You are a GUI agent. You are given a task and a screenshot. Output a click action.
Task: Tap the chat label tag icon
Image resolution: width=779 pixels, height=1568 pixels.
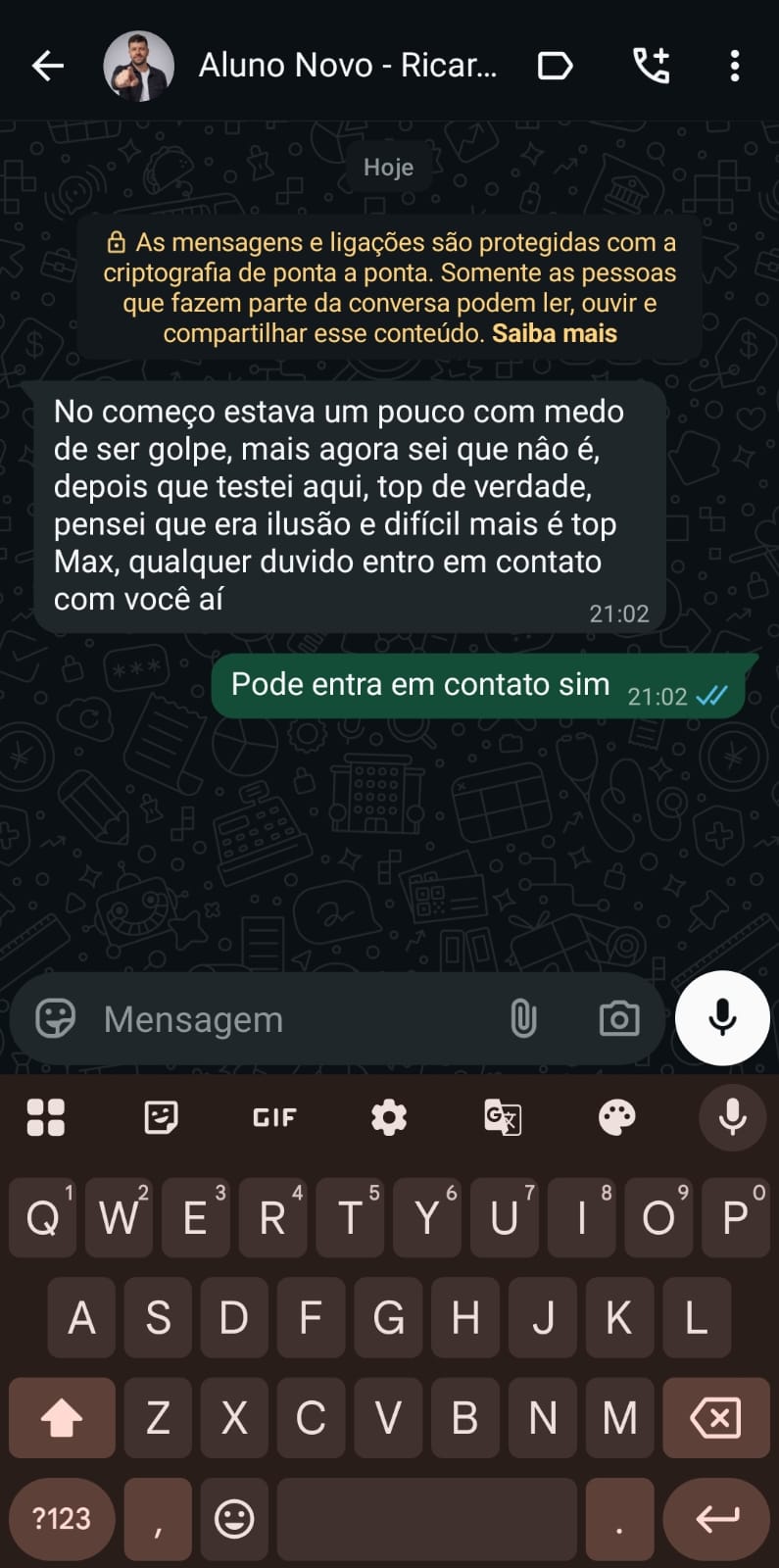555,65
